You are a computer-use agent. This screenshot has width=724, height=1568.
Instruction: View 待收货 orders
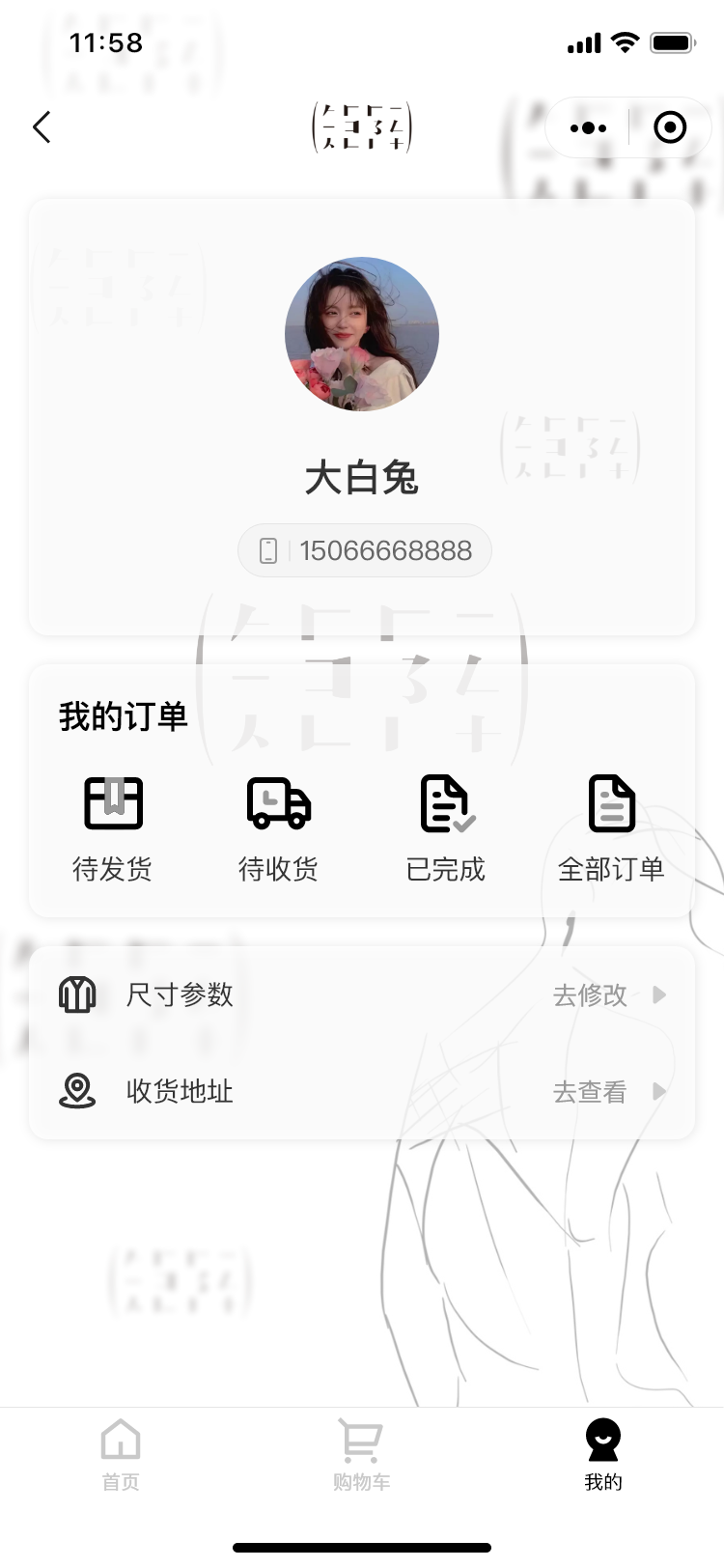pyautogui.click(x=279, y=828)
